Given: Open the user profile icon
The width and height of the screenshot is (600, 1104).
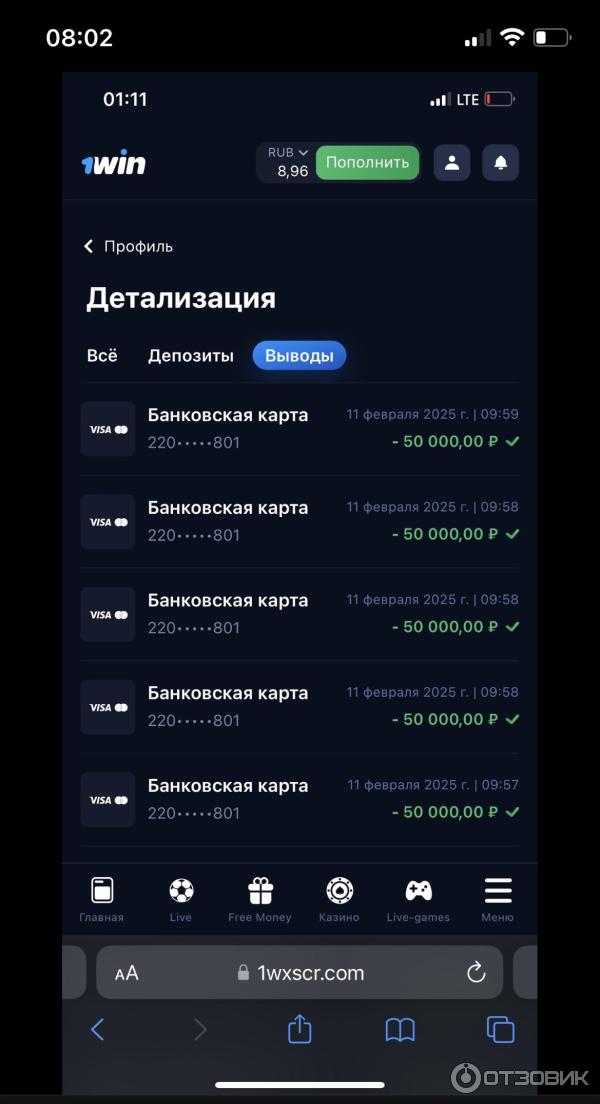Looking at the screenshot, I should point(452,163).
